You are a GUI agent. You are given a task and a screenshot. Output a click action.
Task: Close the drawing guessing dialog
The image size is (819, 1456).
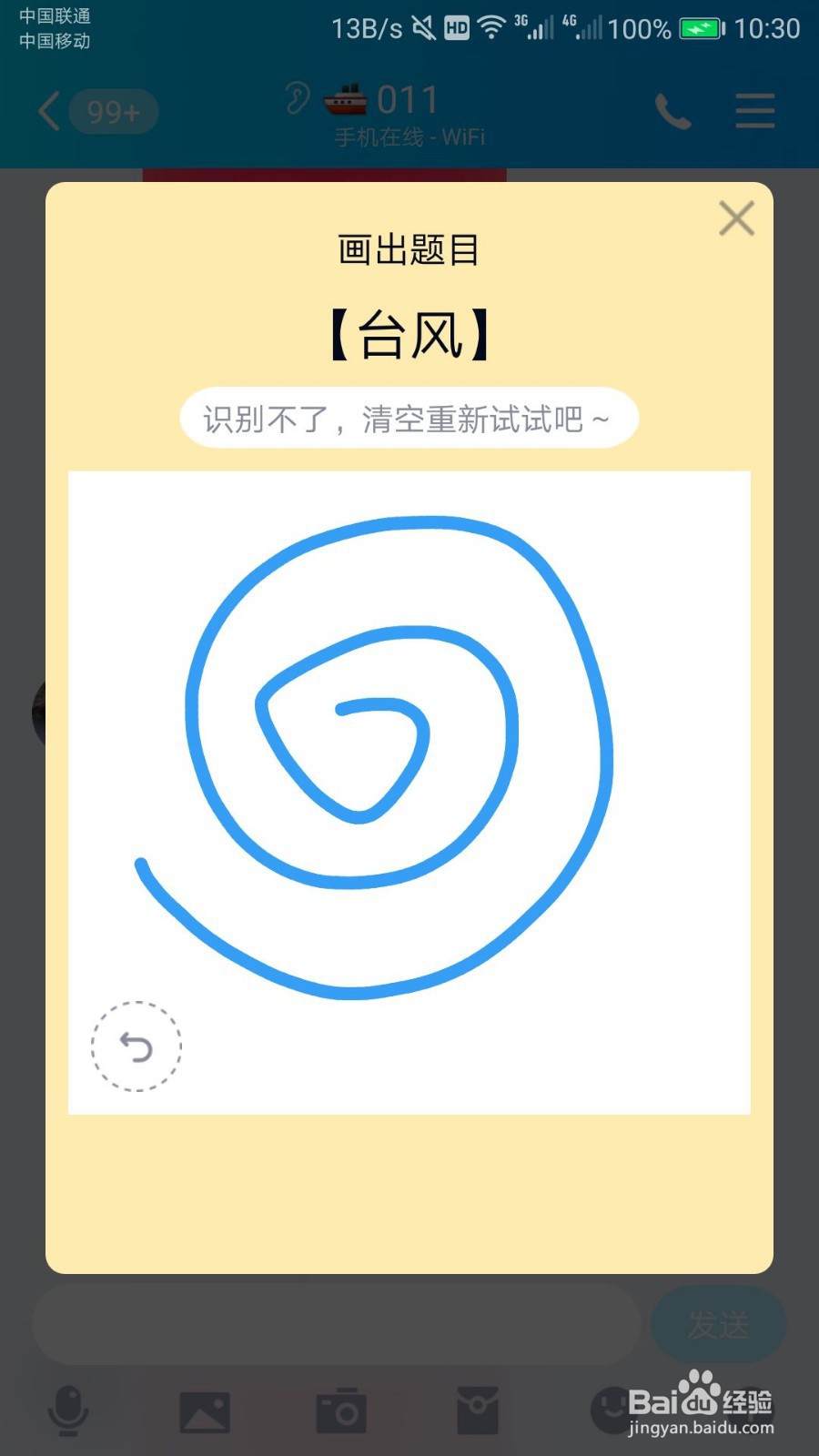click(737, 218)
